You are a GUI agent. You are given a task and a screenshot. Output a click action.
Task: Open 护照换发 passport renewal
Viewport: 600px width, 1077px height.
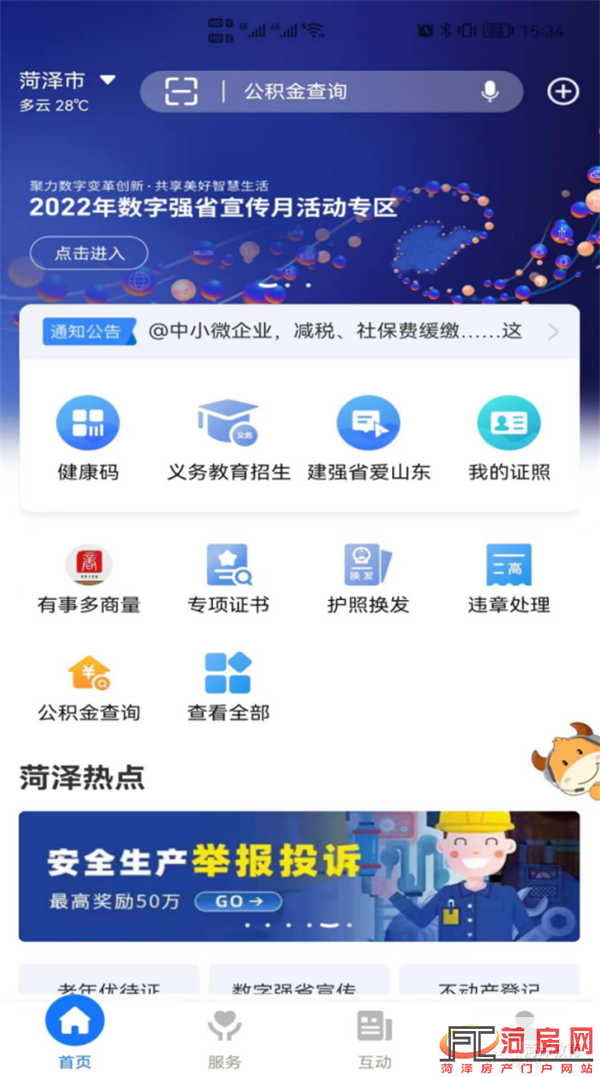(x=368, y=579)
